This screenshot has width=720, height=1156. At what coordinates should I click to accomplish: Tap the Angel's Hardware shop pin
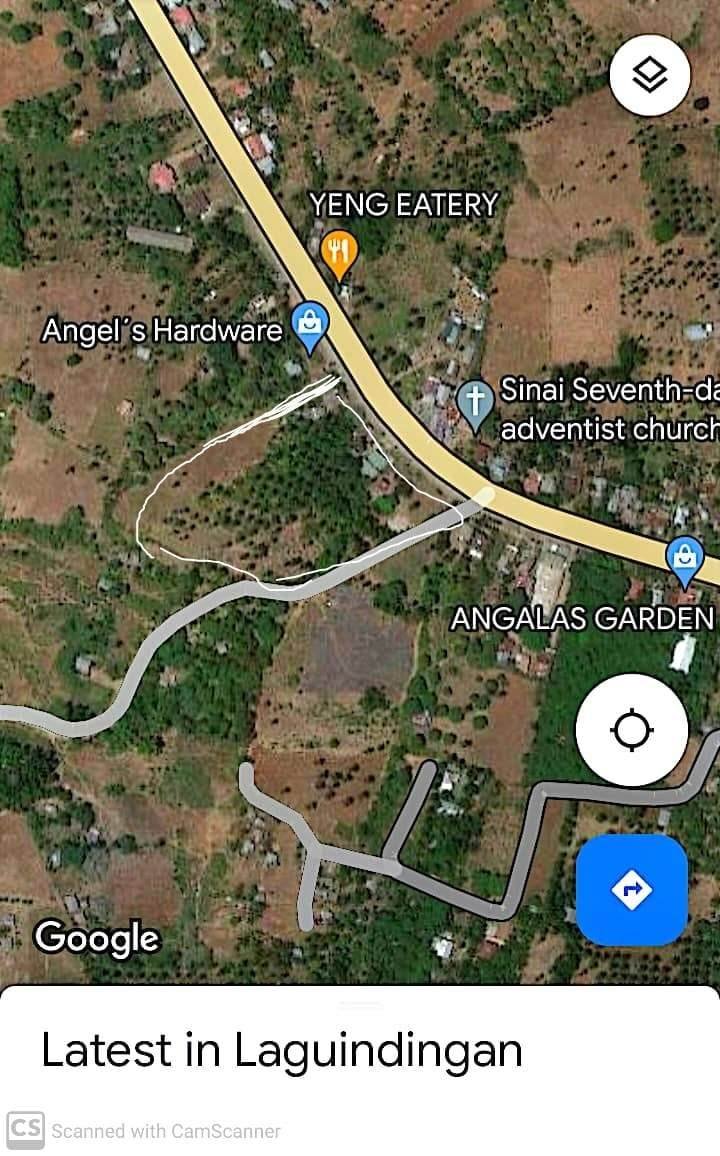point(310,326)
